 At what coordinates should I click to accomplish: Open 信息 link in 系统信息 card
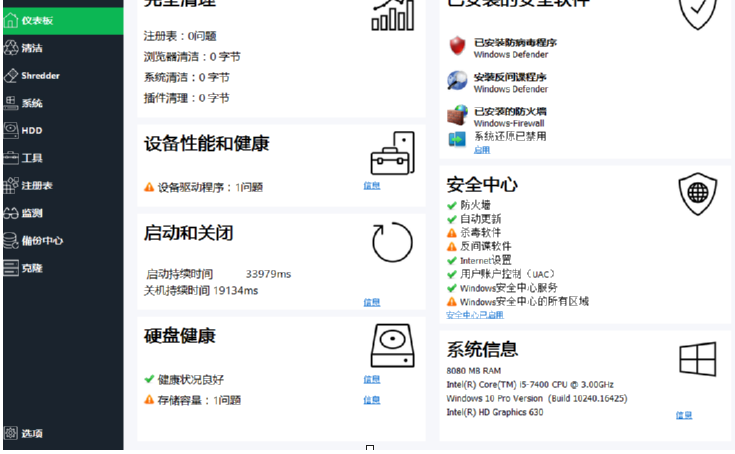click(x=683, y=415)
